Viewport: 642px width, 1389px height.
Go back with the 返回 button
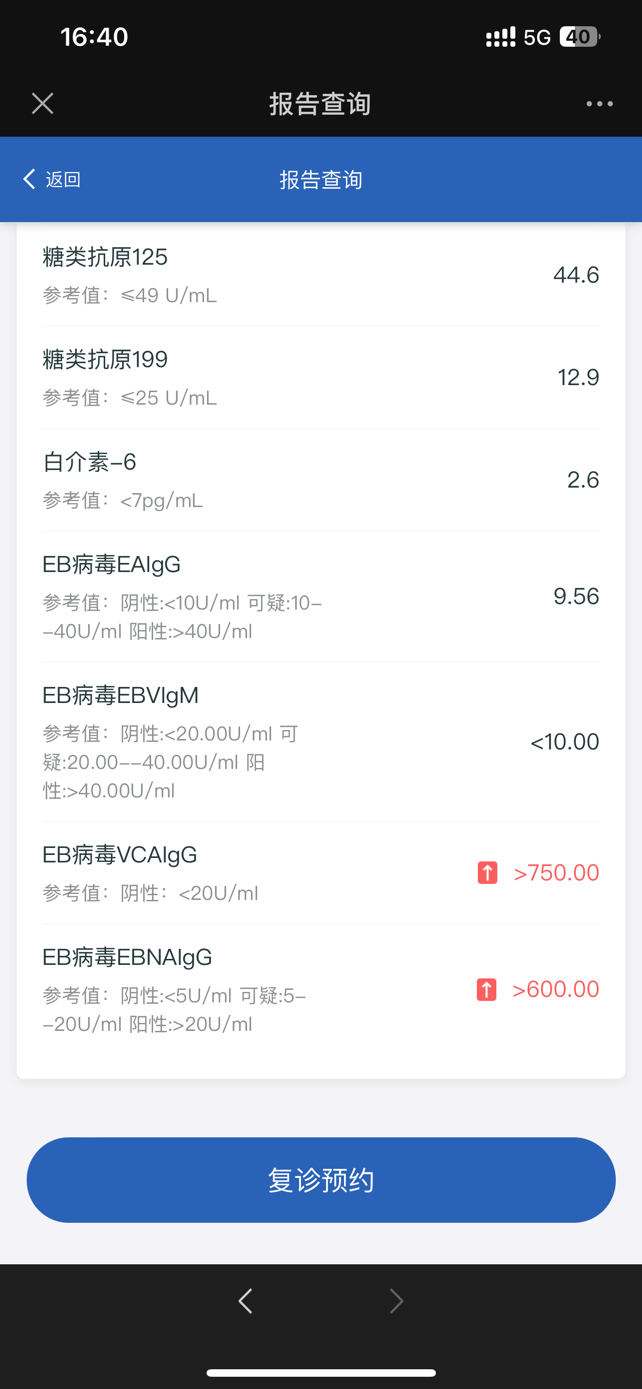52,180
